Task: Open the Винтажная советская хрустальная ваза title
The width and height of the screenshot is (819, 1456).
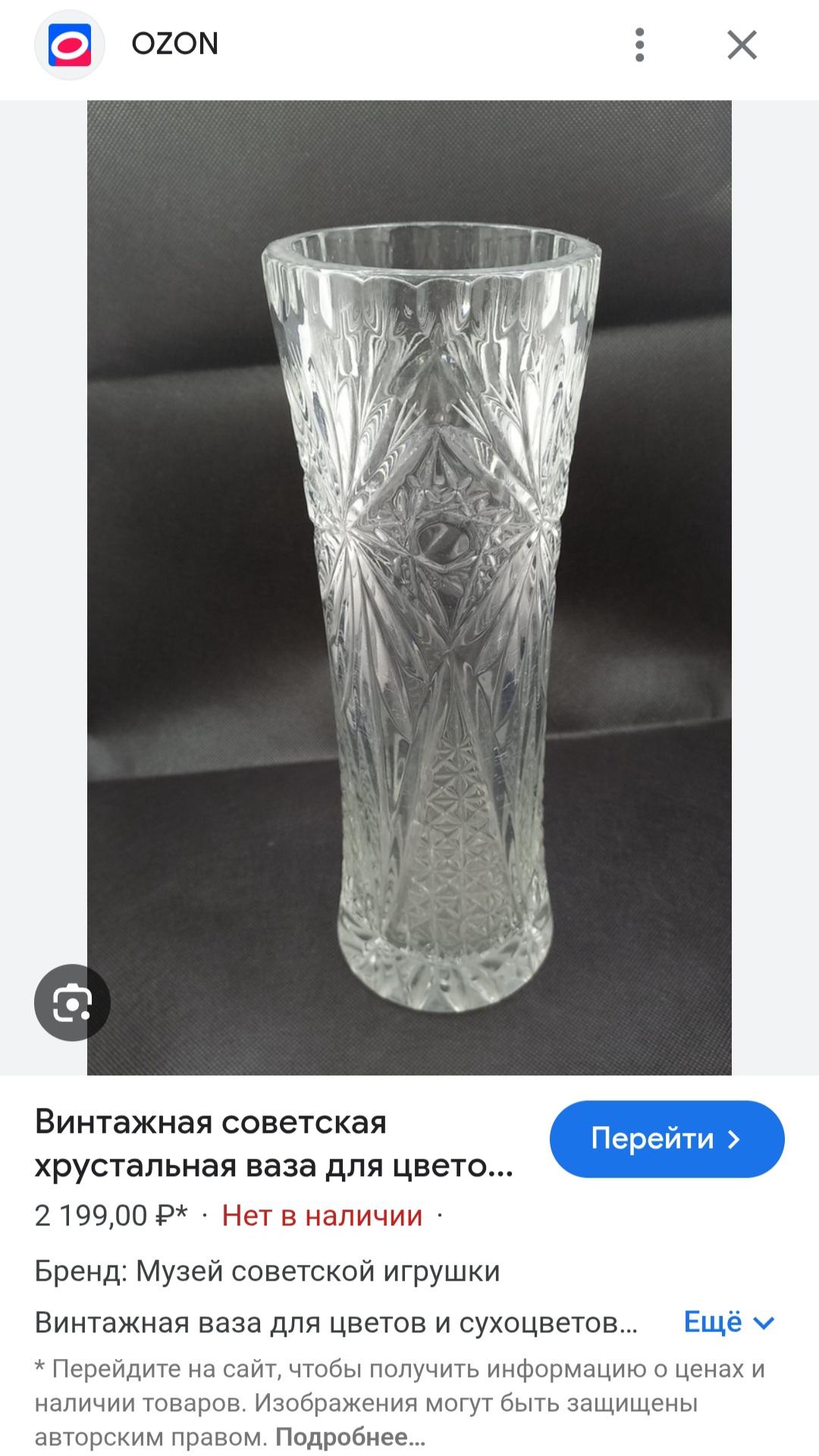Action: click(x=275, y=1144)
